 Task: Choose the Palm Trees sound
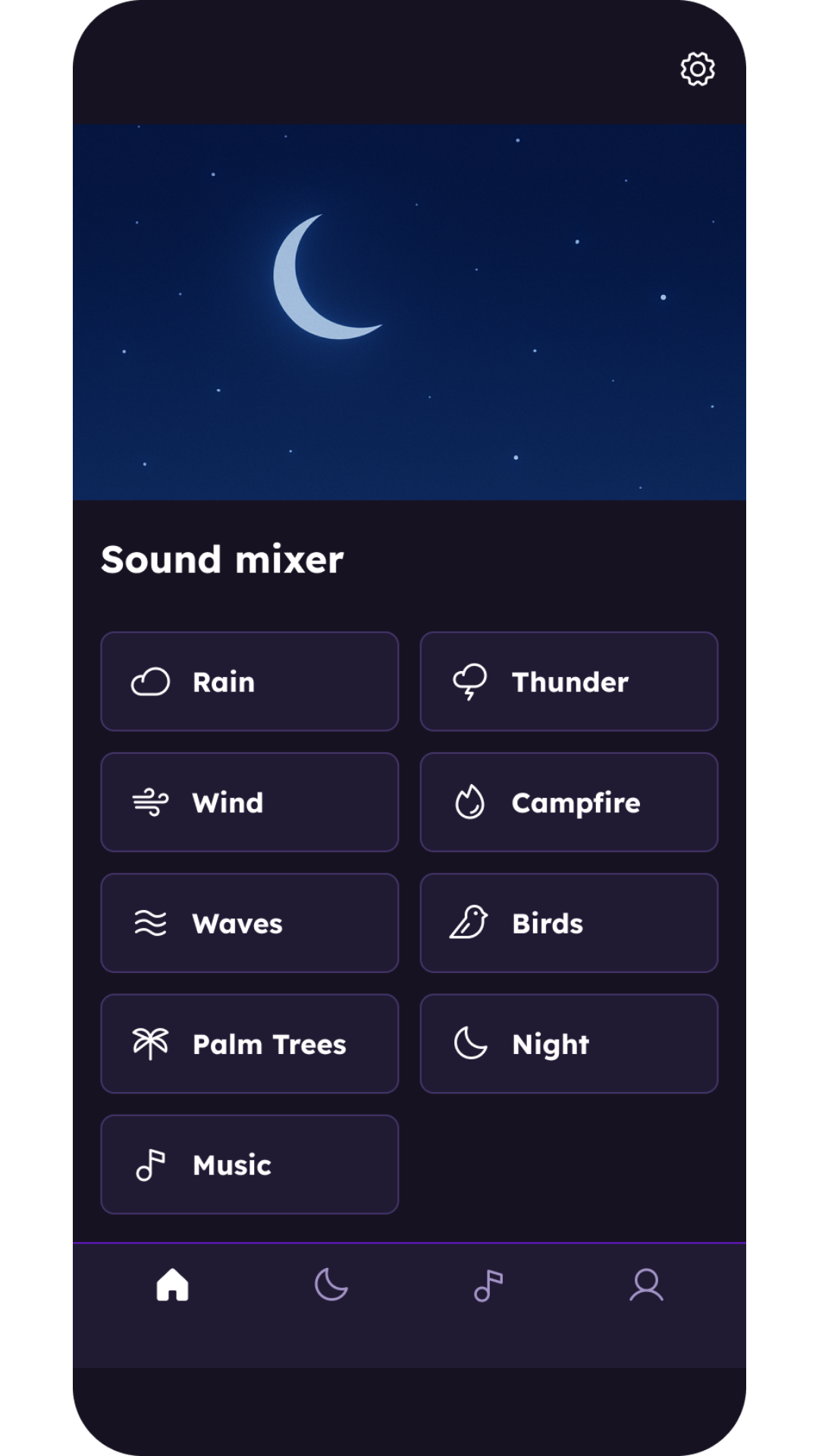coord(249,1043)
